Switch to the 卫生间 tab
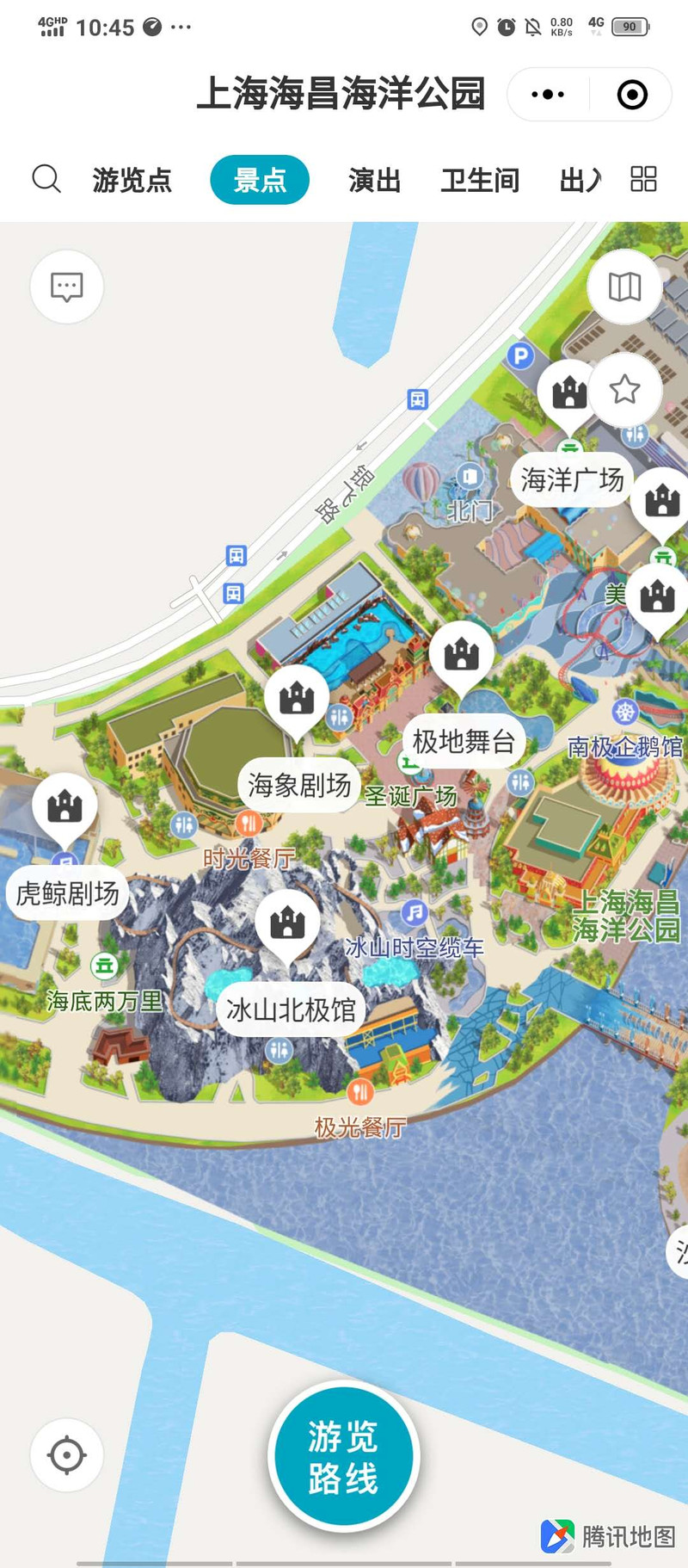This screenshot has width=688, height=1568. 480,181
